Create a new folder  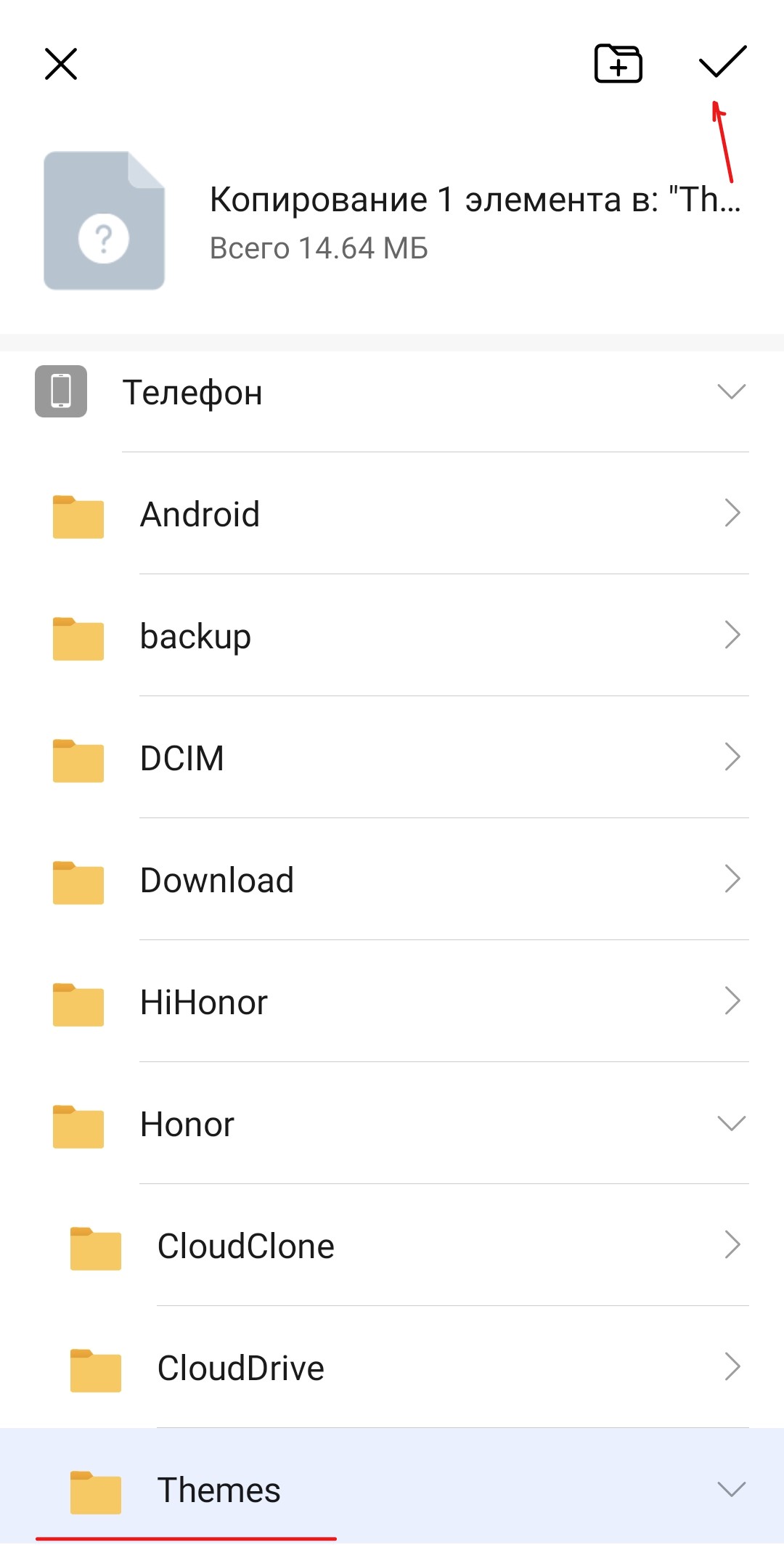tap(618, 64)
